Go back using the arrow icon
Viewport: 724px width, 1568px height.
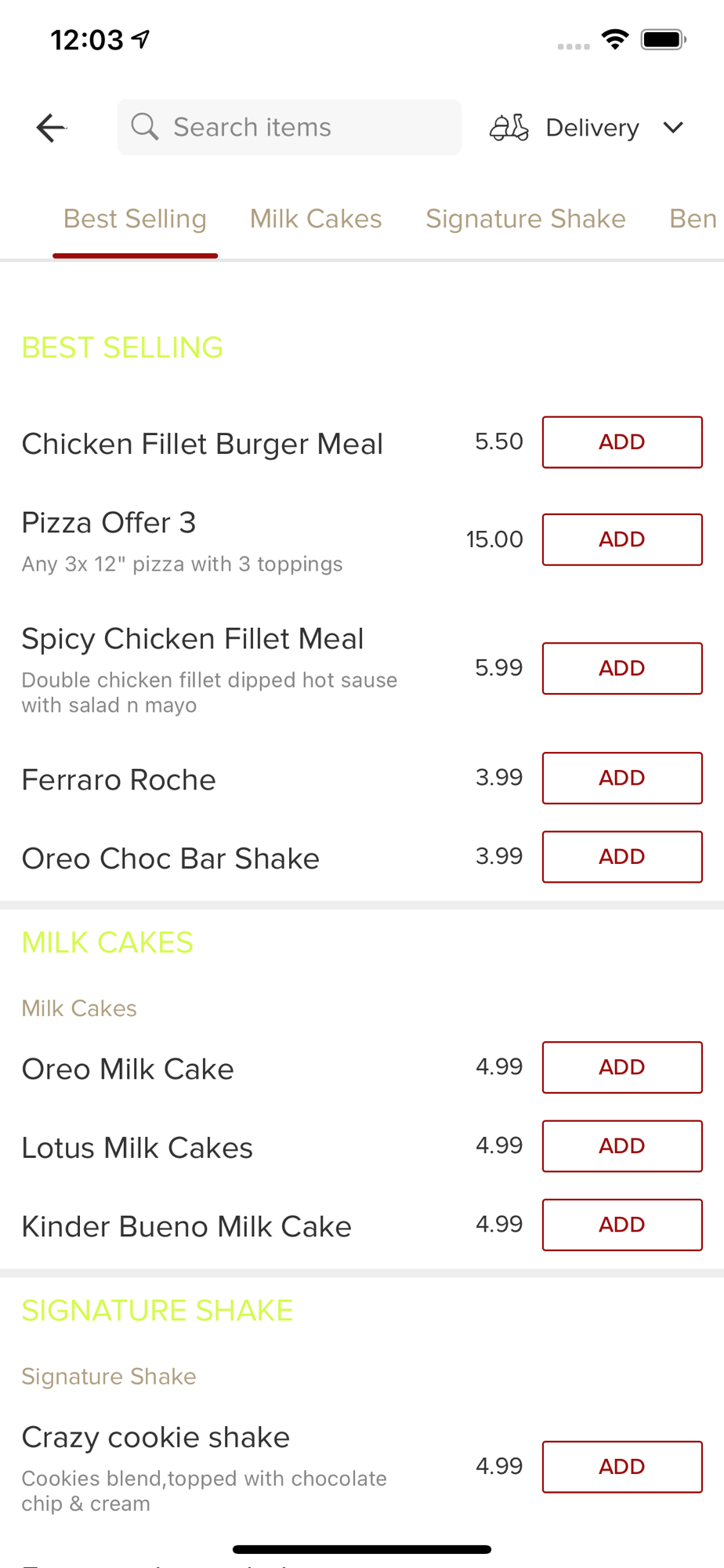tap(51, 128)
